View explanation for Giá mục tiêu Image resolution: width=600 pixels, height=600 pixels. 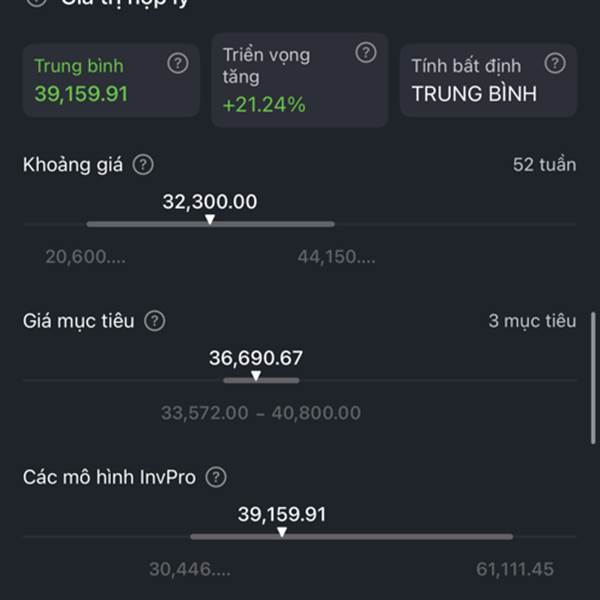point(155,321)
